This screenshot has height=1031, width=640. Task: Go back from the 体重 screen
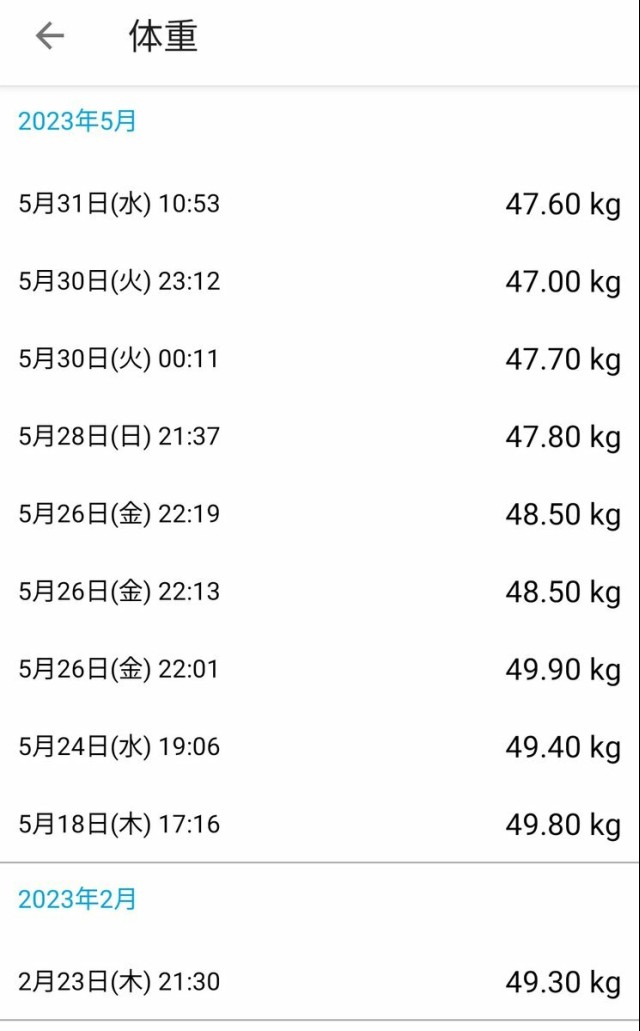coord(49,37)
